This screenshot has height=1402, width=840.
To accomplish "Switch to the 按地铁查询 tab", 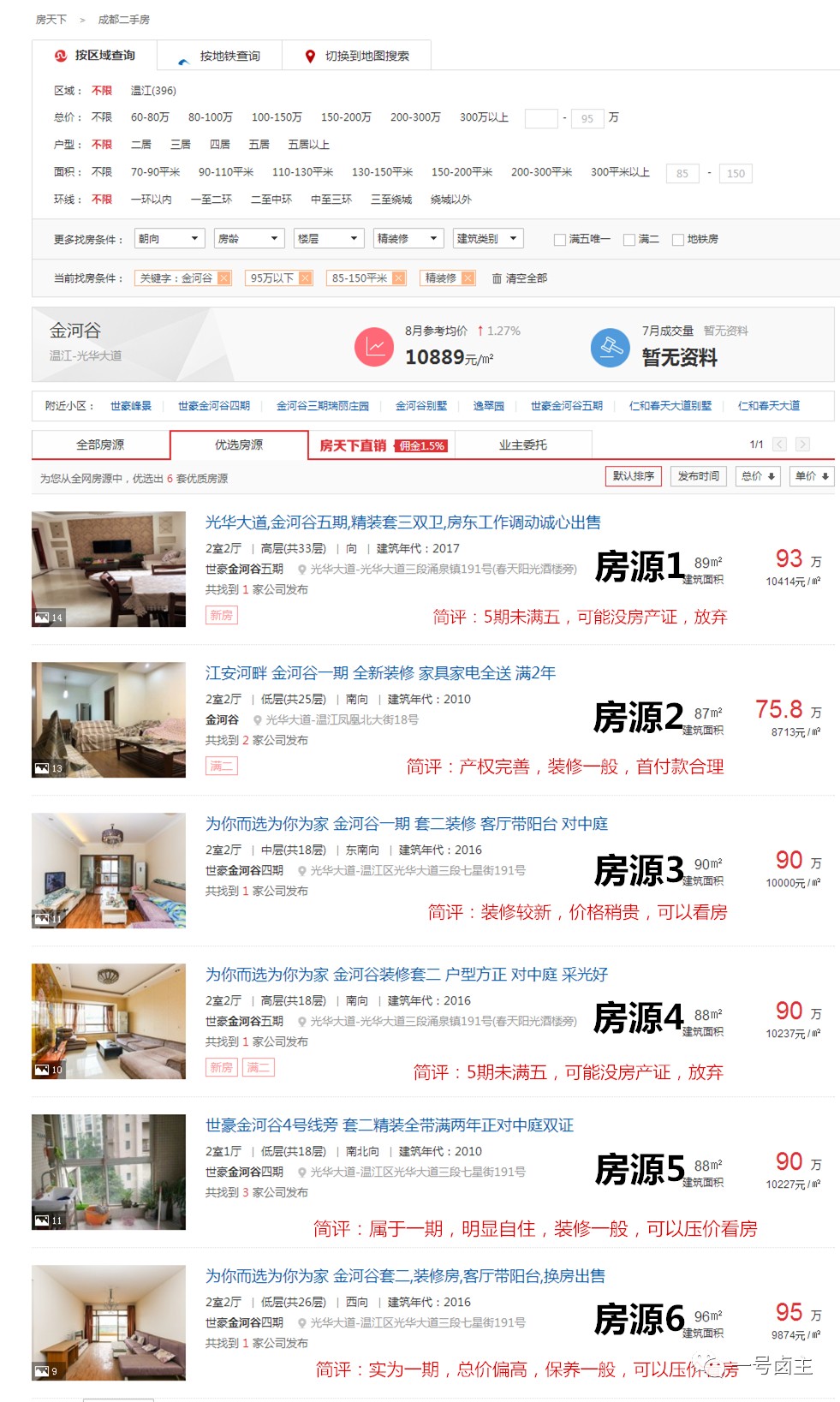I will click(229, 56).
